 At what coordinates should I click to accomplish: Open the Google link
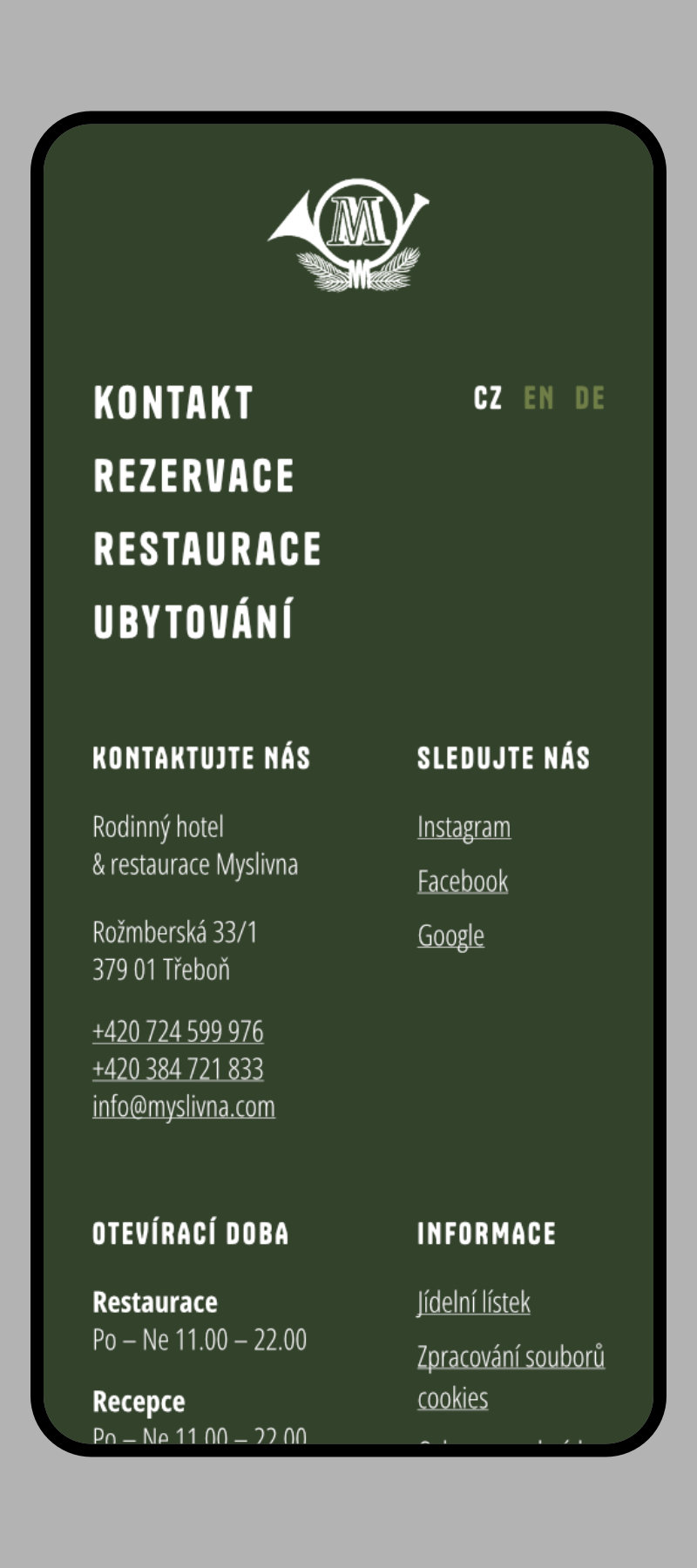450,936
